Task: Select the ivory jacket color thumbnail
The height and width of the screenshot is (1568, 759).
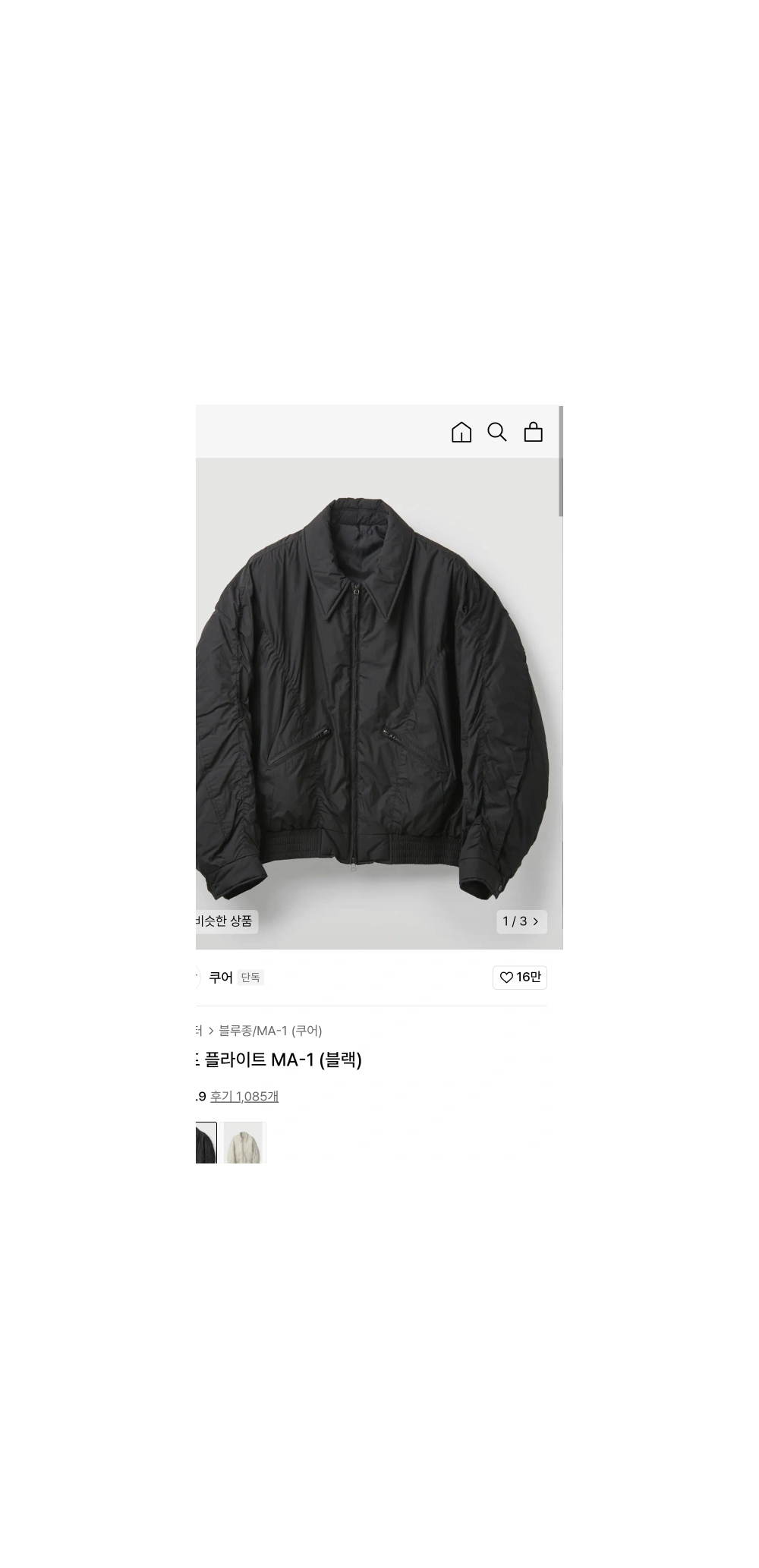Action: point(244,1143)
